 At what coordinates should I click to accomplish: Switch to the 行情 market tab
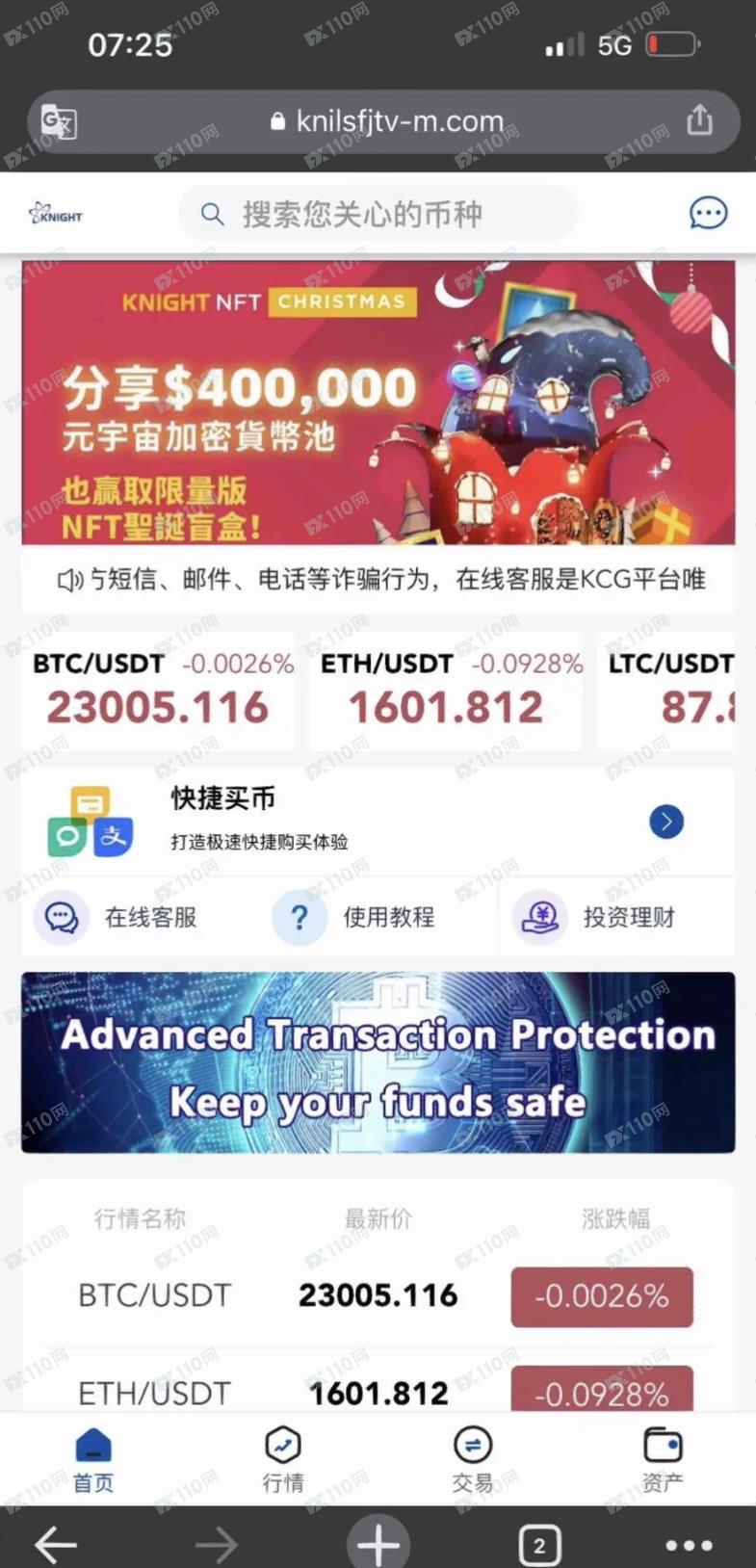point(283,1460)
